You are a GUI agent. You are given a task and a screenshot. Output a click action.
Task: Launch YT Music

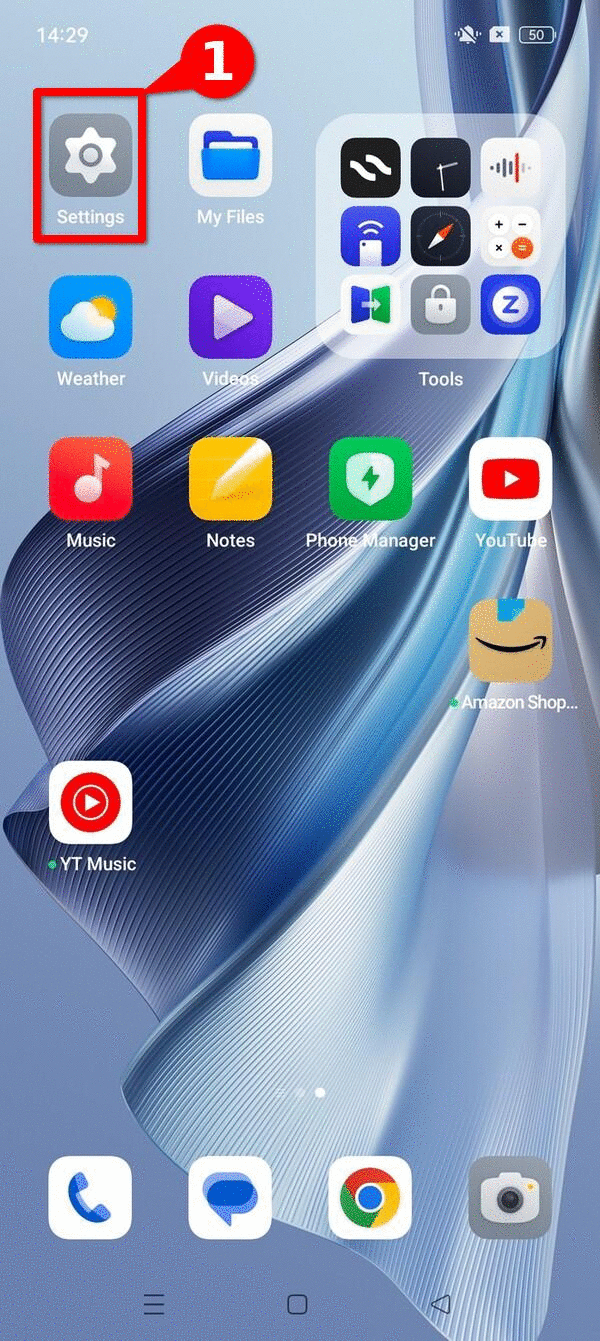click(x=90, y=802)
